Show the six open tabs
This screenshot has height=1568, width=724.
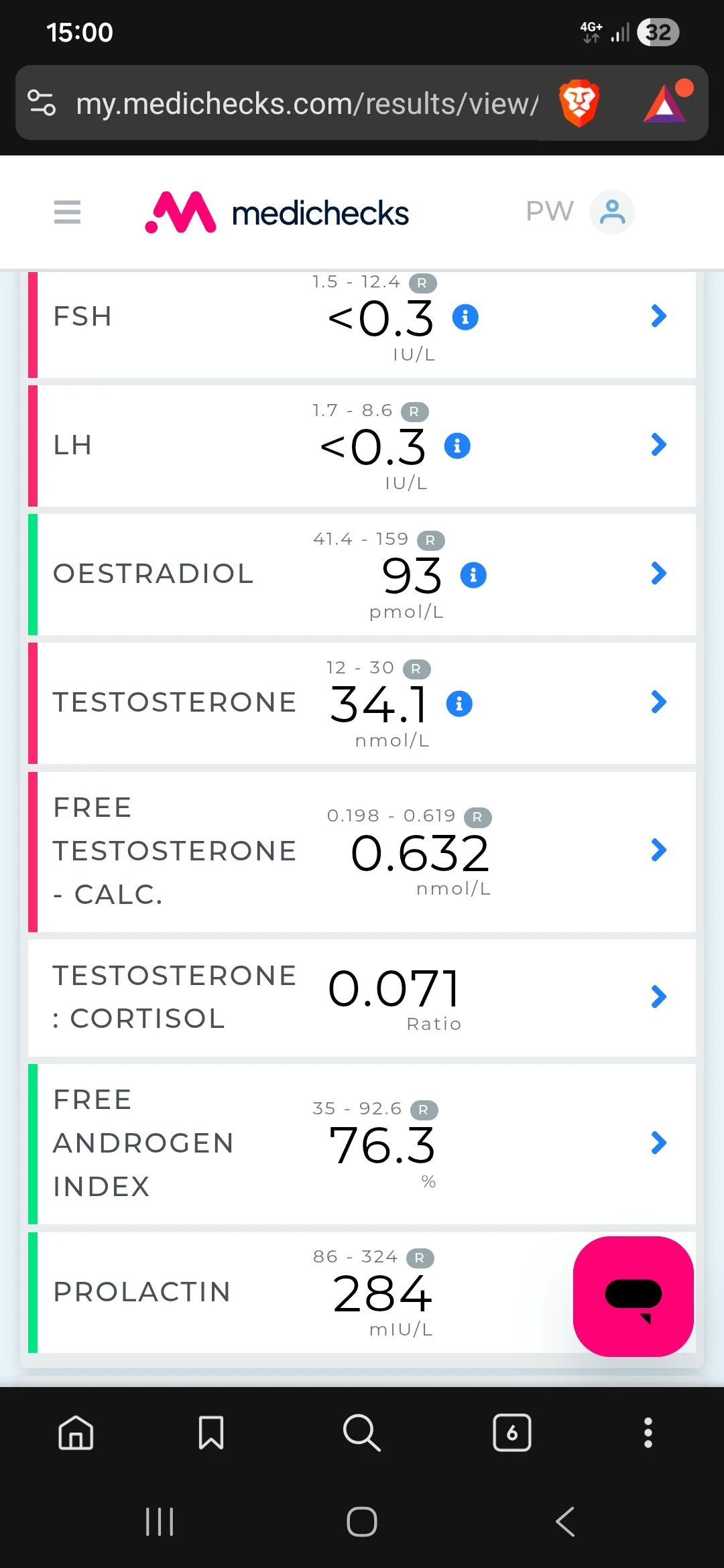pos(512,1433)
